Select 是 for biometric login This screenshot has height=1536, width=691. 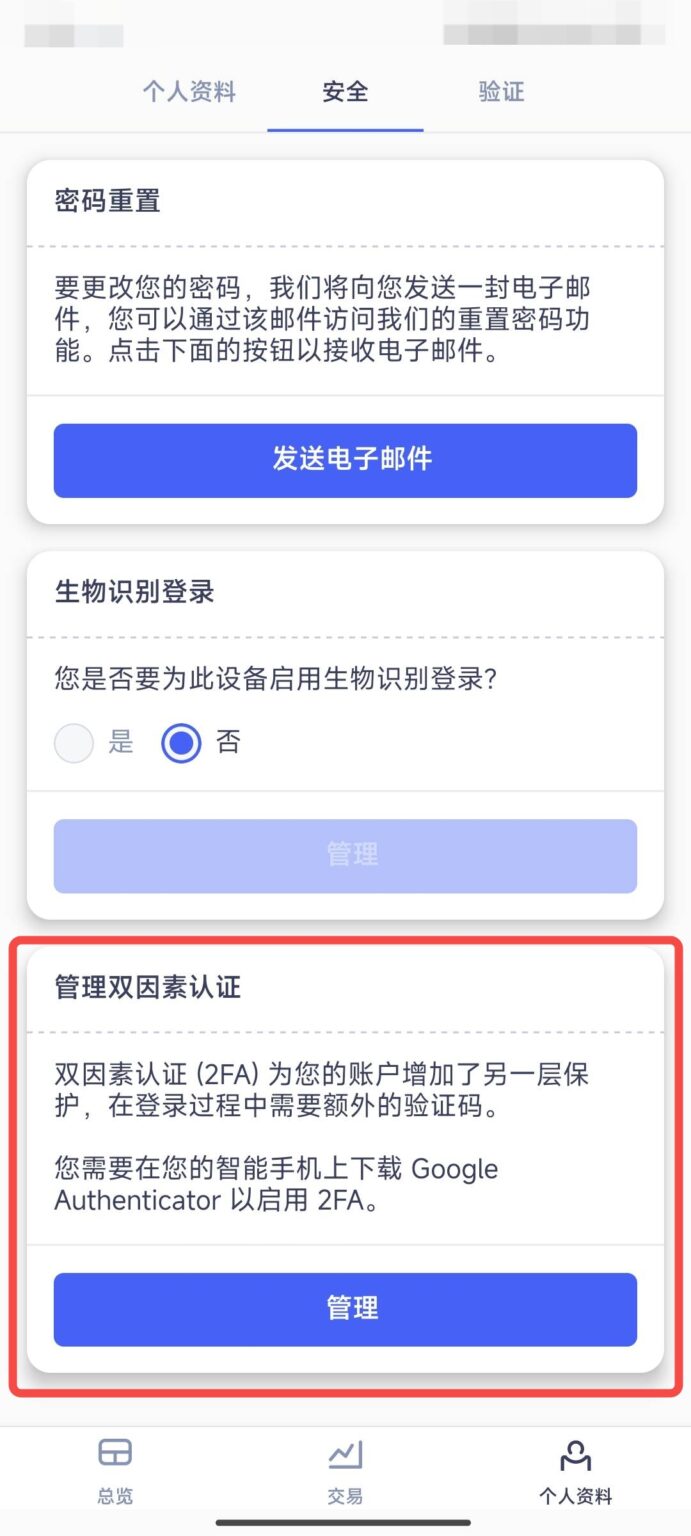tap(75, 743)
